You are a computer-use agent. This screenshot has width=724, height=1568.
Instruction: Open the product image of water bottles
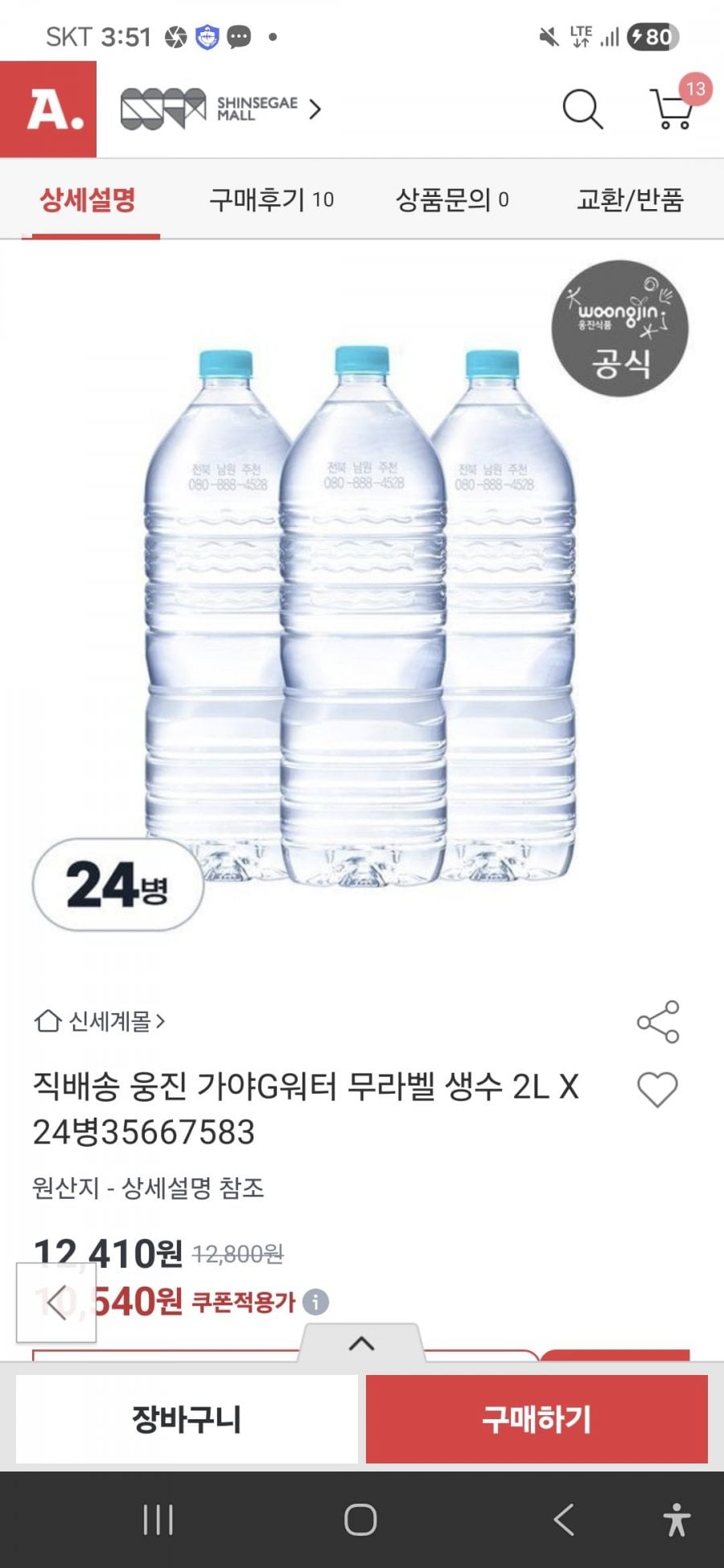pos(362,611)
